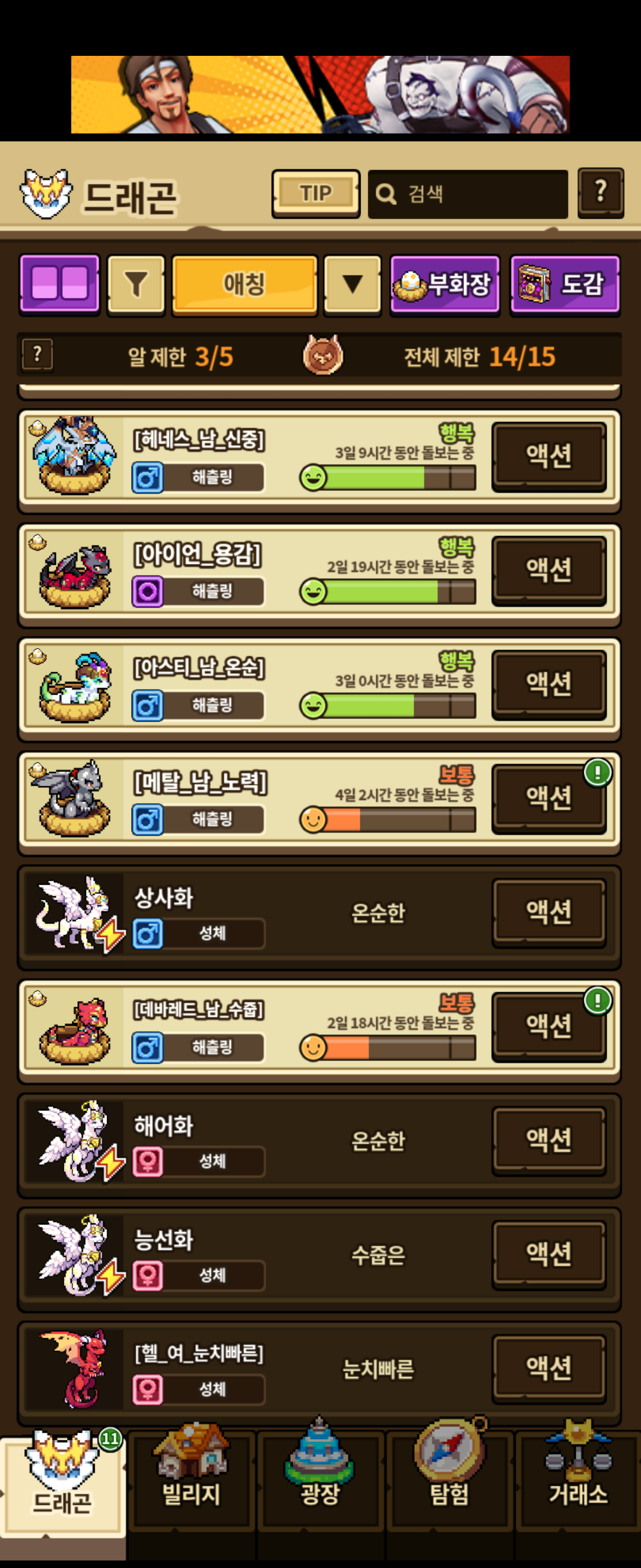Image resolution: width=641 pixels, height=1568 pixels.
Task: Tap 액션 for 상사화
Action: [548, 911]
